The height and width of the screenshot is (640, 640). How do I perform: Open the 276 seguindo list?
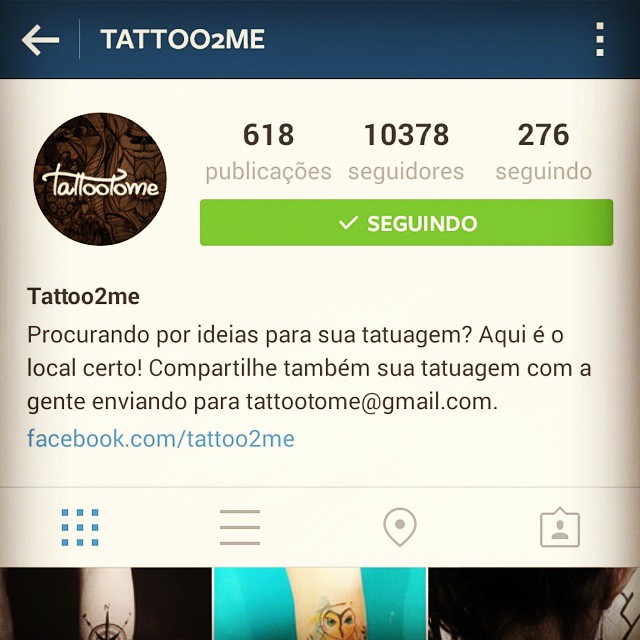coord(543,152)
